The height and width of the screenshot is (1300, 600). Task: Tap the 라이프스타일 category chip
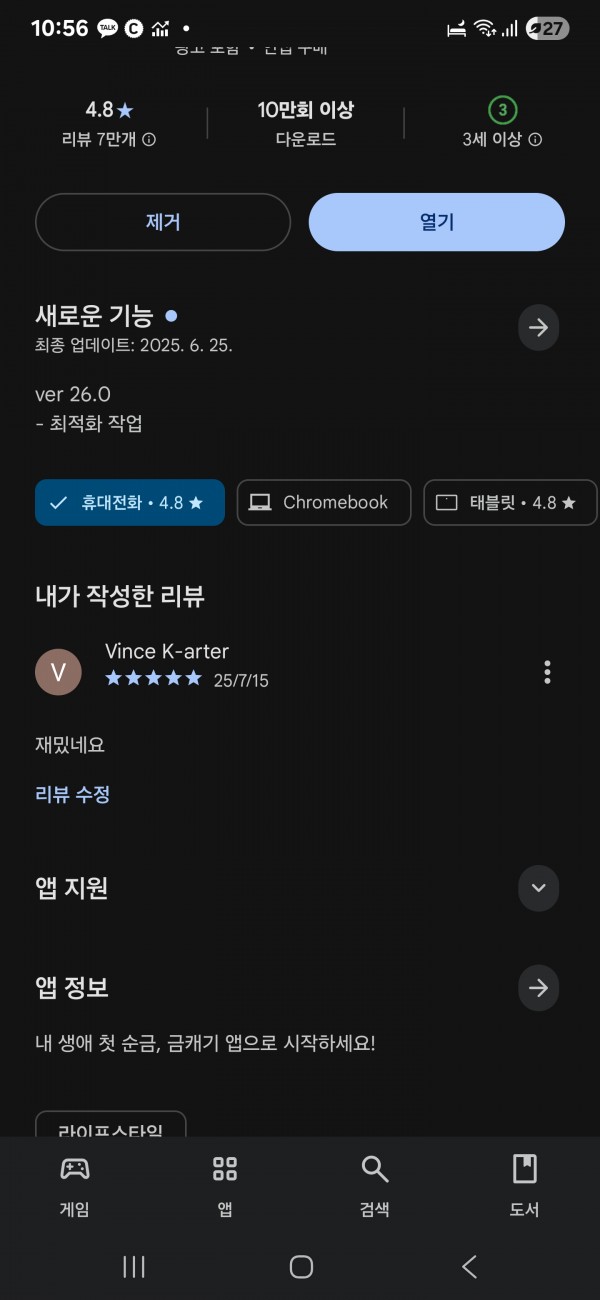(x=111, y=1125)
